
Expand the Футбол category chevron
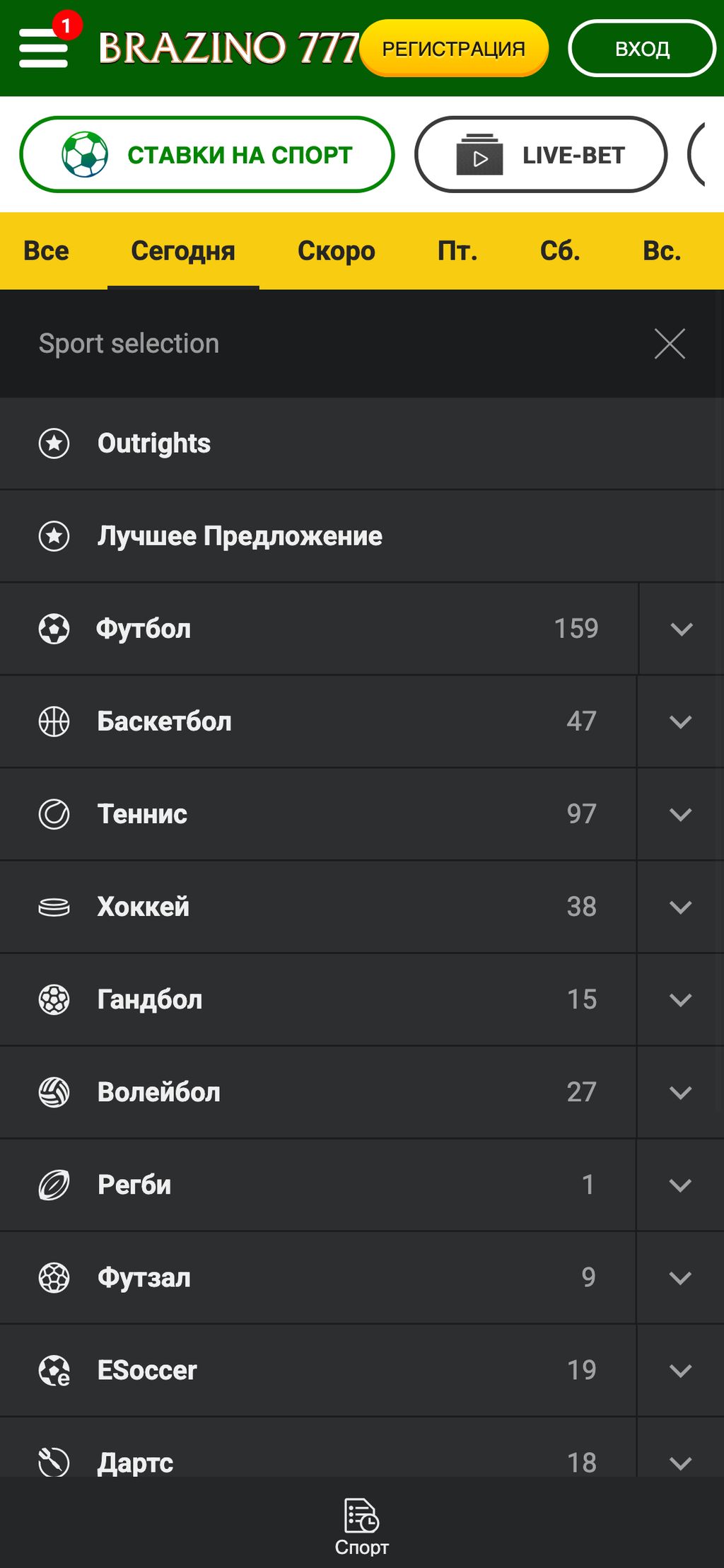[680, 628]
